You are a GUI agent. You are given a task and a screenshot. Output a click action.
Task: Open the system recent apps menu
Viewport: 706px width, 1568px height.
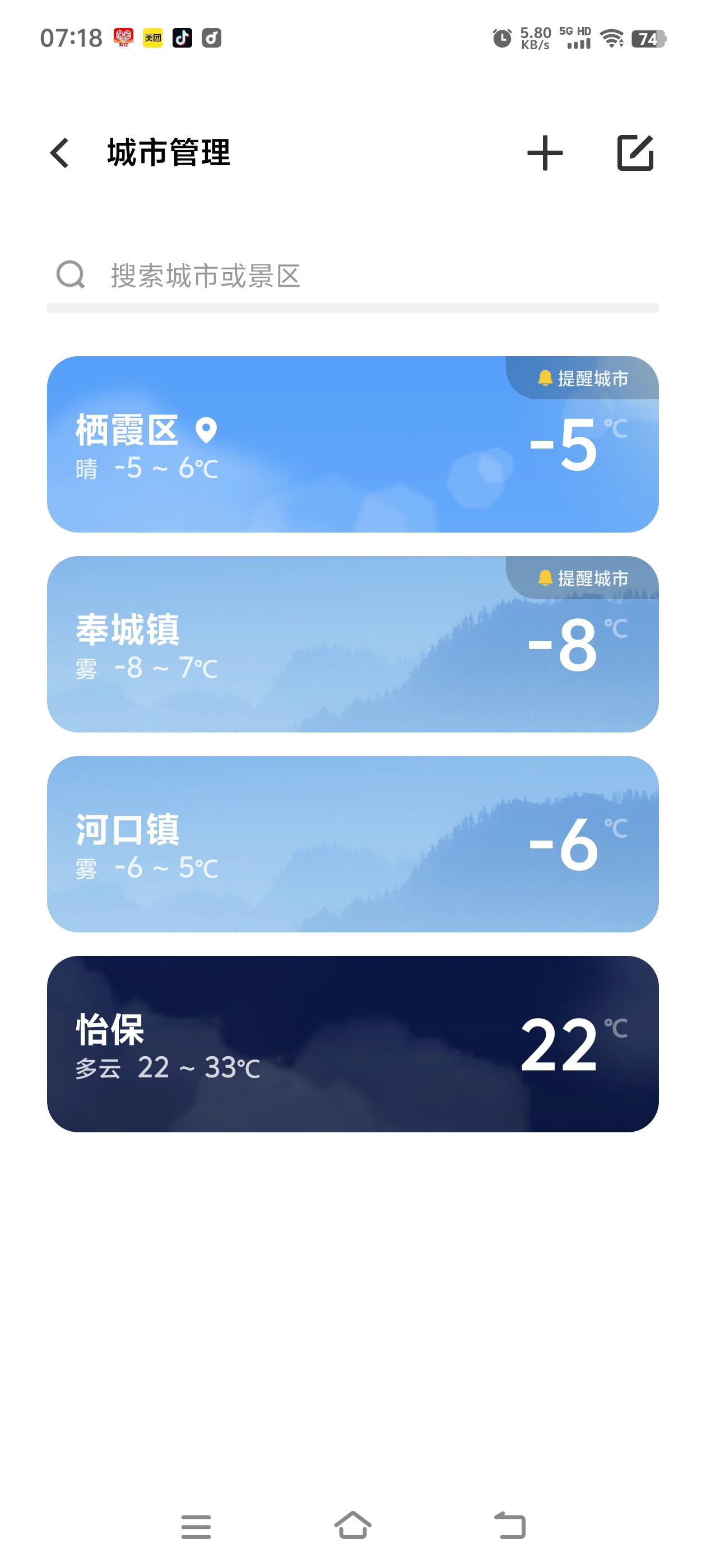click(196, 1526)
